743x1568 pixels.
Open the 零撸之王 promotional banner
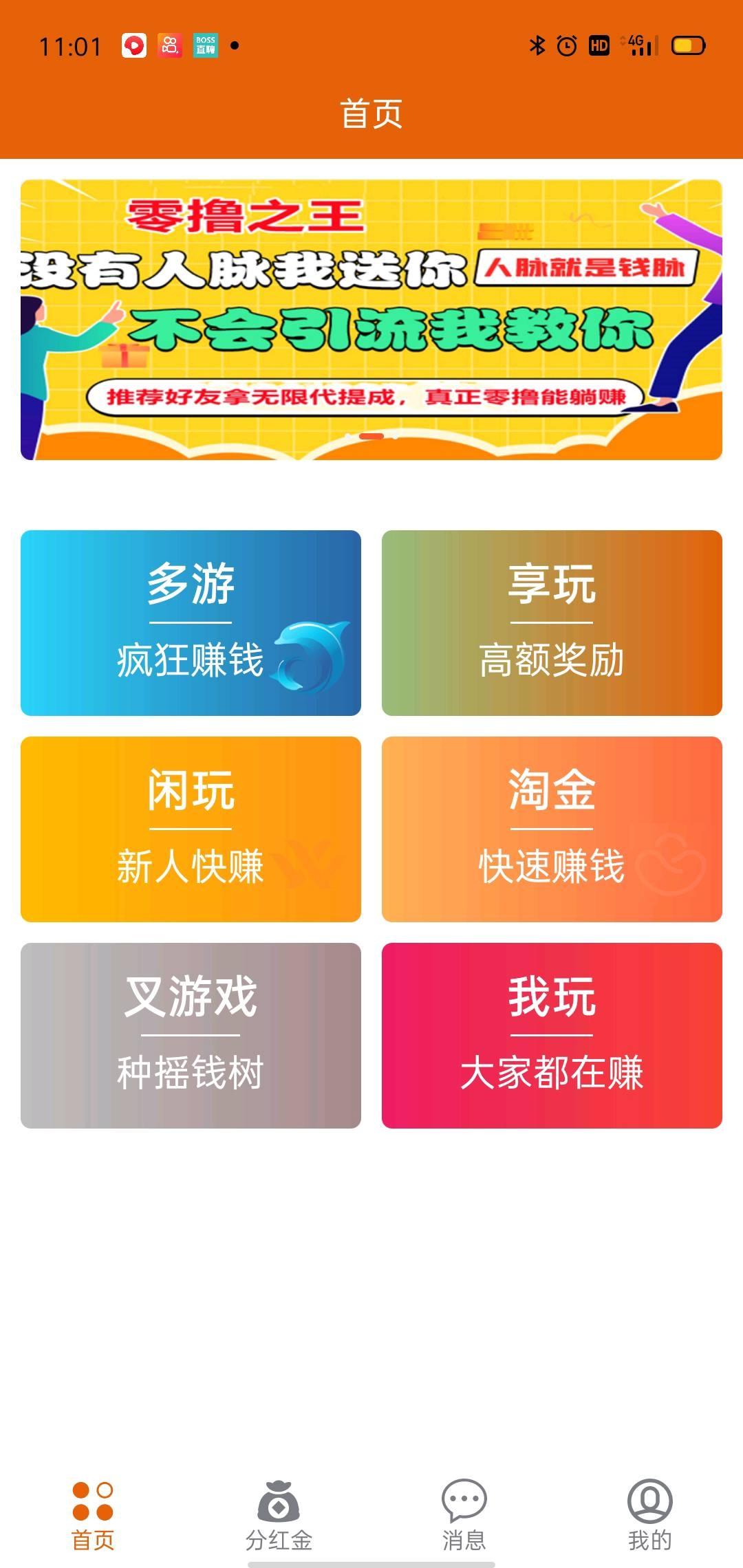point(371,320)
